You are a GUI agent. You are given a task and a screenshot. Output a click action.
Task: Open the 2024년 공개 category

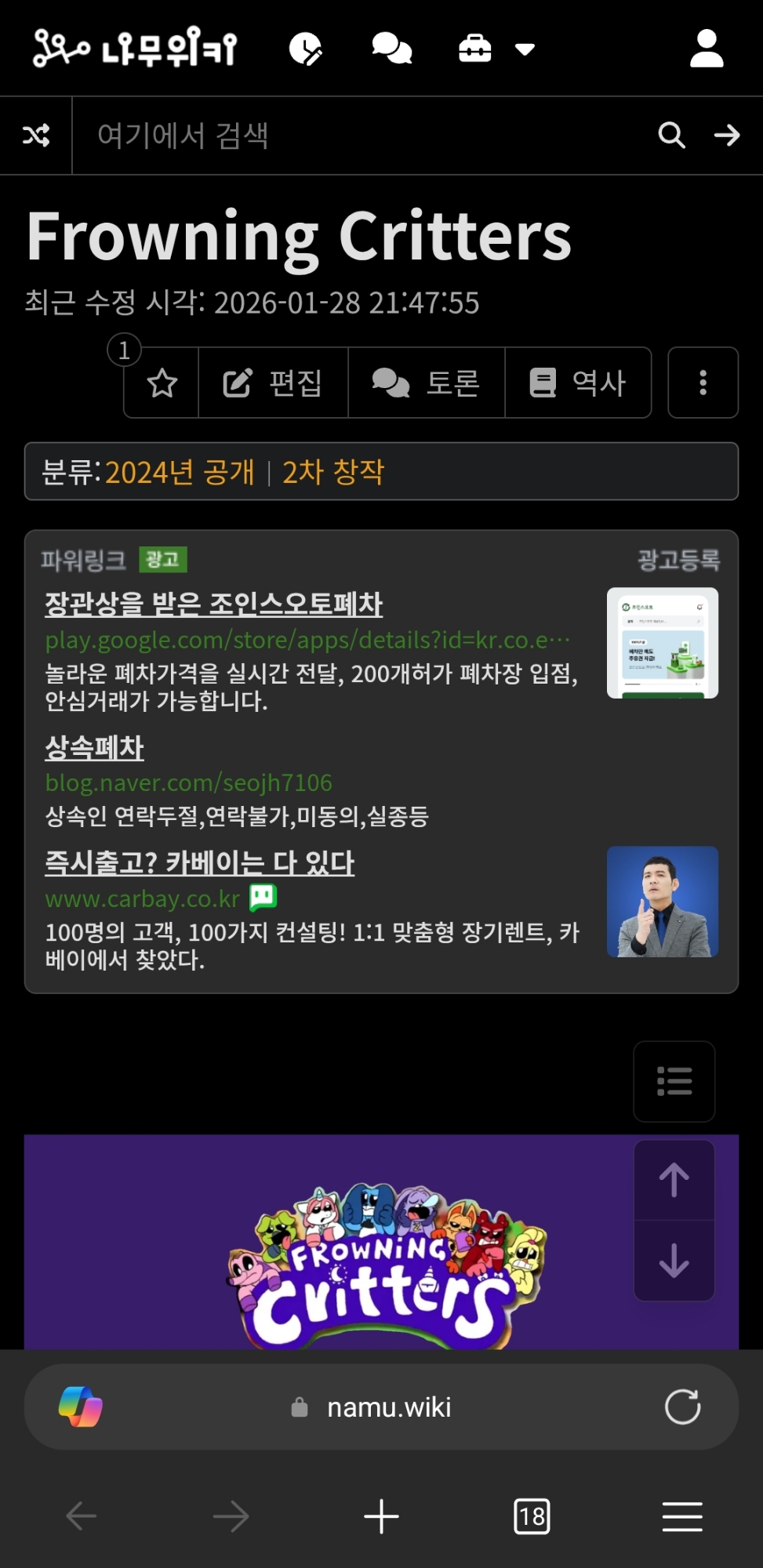180,472
